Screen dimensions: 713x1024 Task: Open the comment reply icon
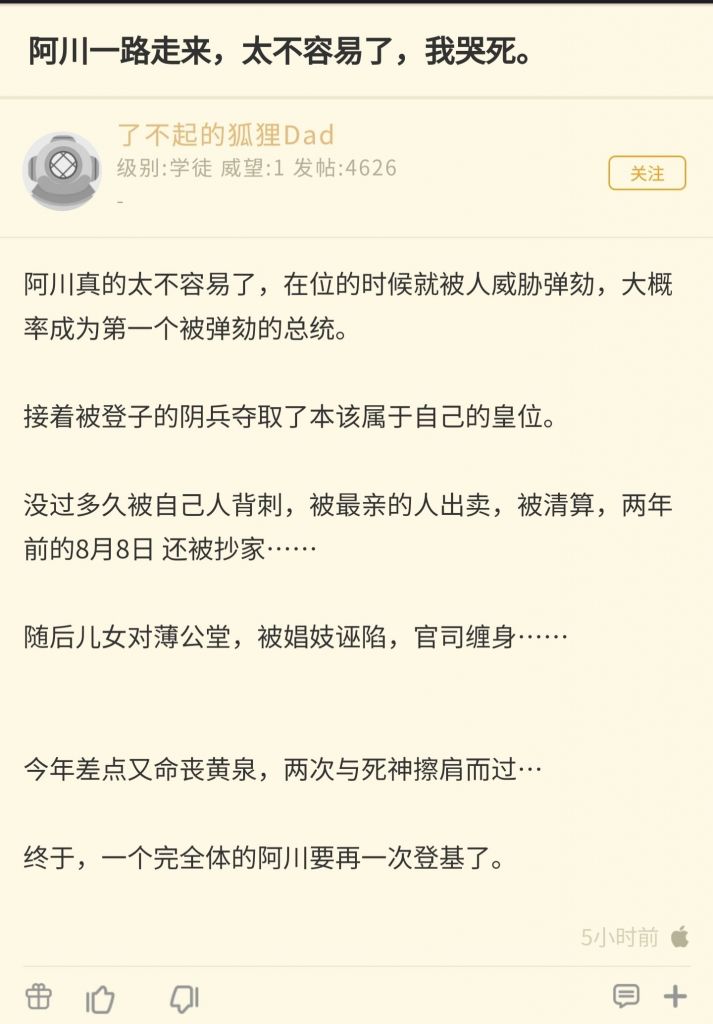(x=626, y=996)
